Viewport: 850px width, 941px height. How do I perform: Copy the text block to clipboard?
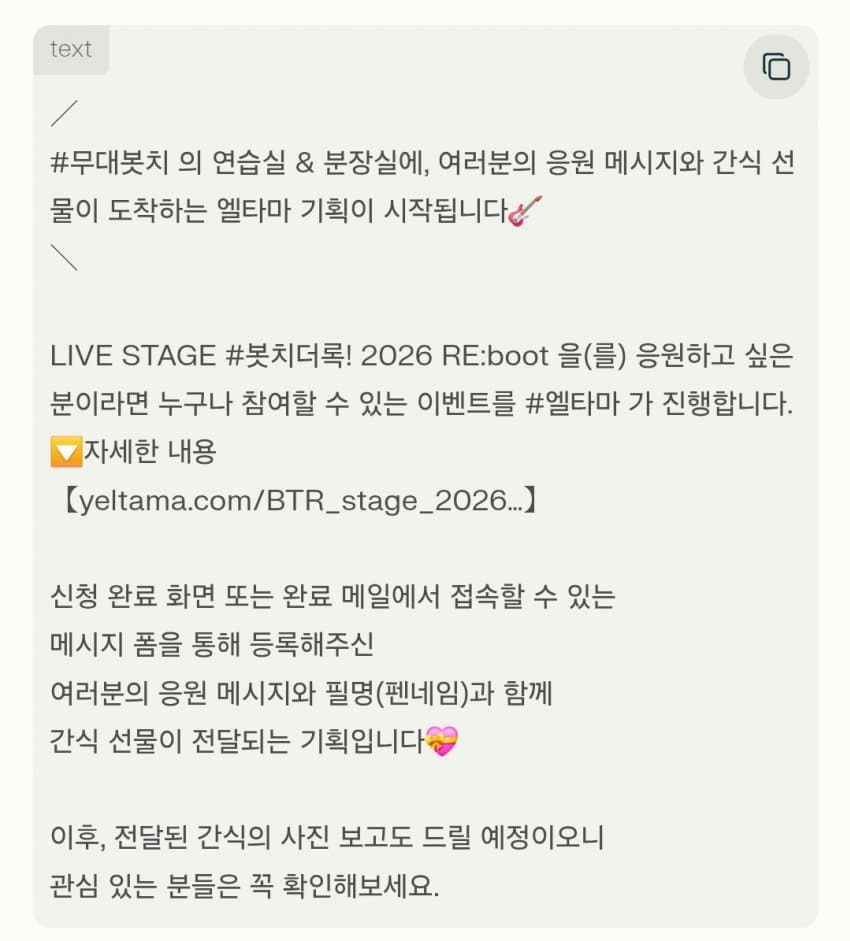click(x=776, y=67)
